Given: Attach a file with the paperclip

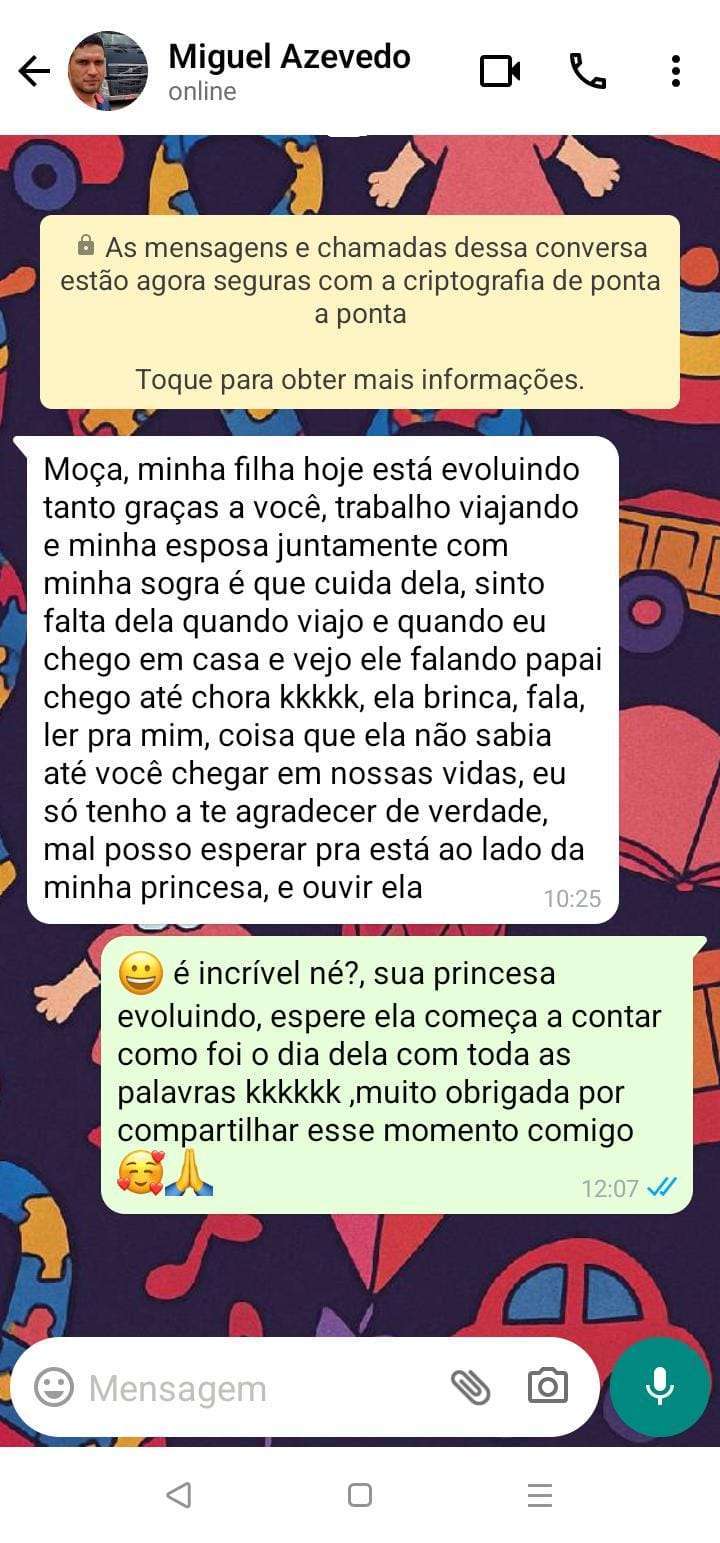Looking at the screenshot, I should point(470,1387).
